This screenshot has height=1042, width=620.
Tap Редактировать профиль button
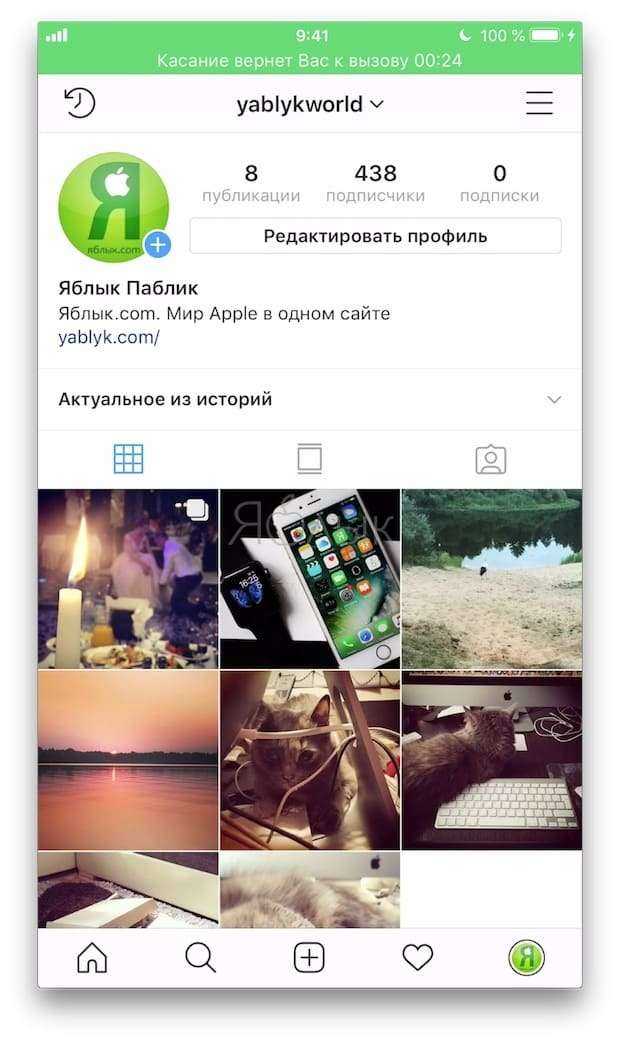(375, 236)
